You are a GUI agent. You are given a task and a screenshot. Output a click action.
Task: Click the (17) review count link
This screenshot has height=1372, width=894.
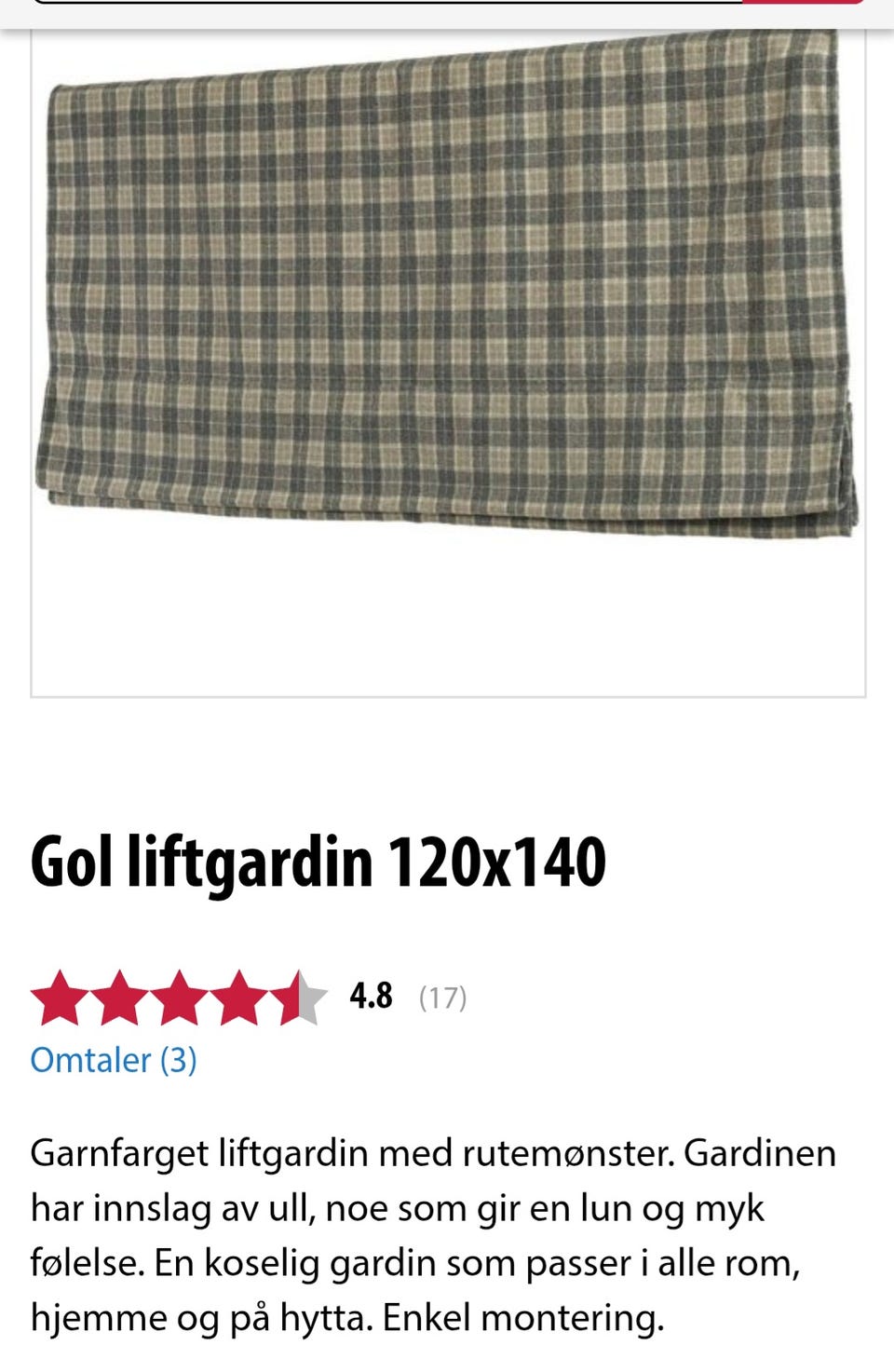pyautogui.click(x=441, y=997)
